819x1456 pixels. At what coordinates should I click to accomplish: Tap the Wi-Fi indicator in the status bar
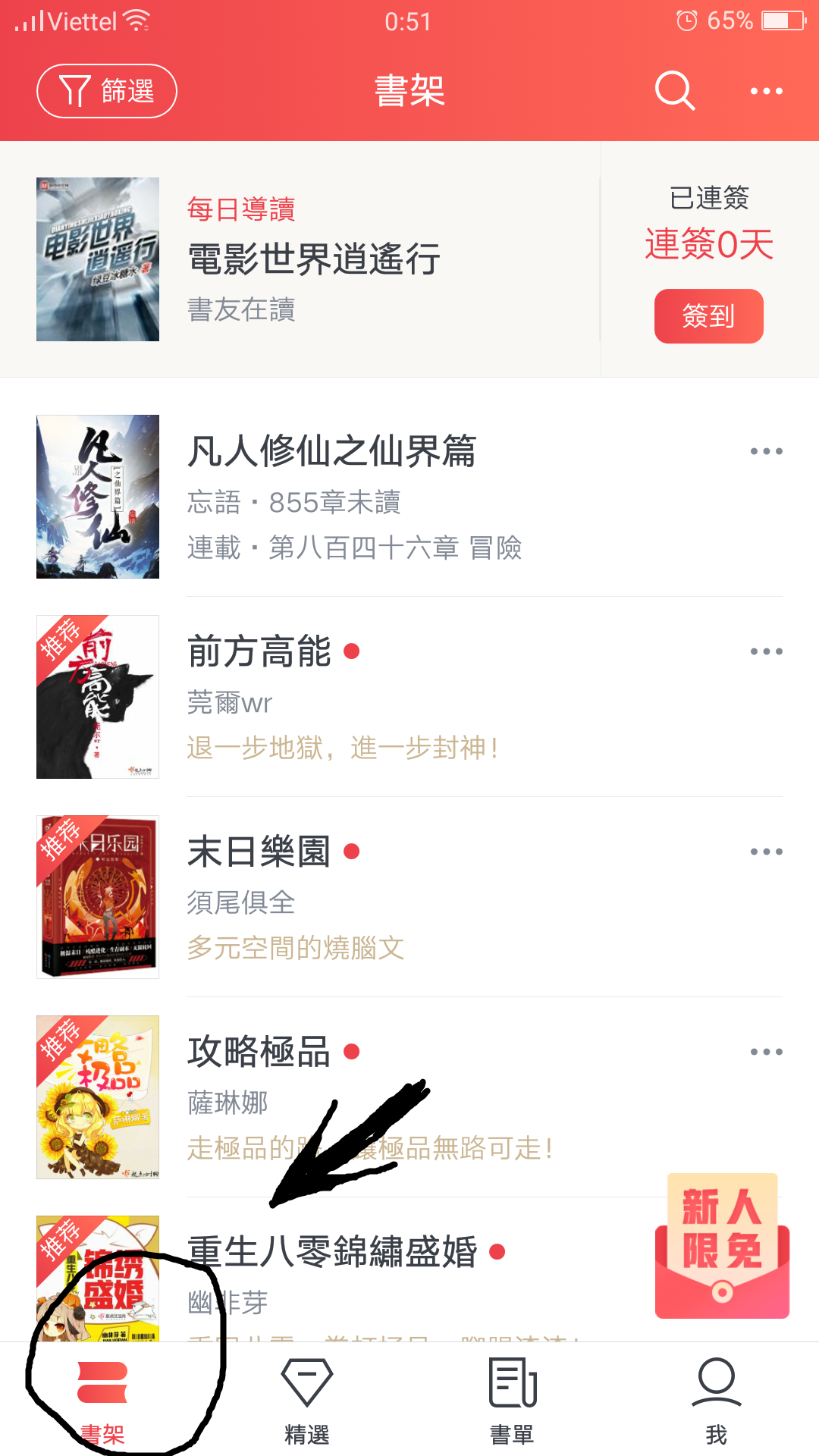coord(135,20)
